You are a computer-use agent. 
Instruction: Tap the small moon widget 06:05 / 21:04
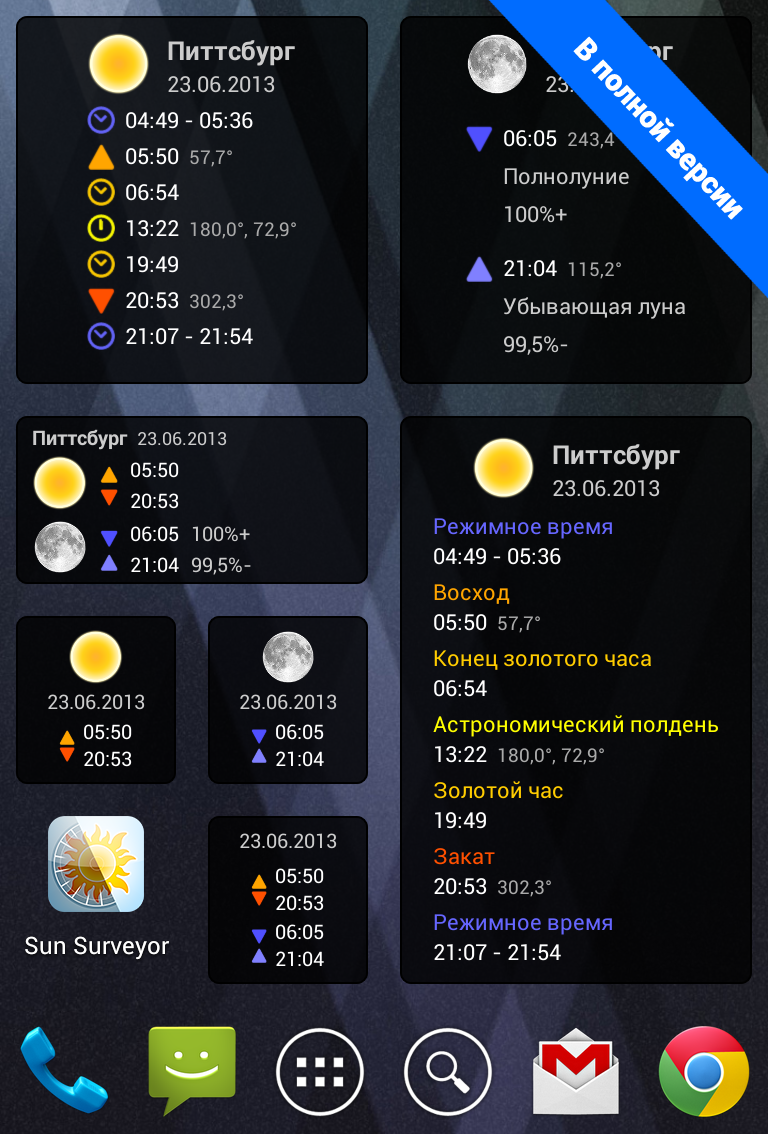pos(288,700)
